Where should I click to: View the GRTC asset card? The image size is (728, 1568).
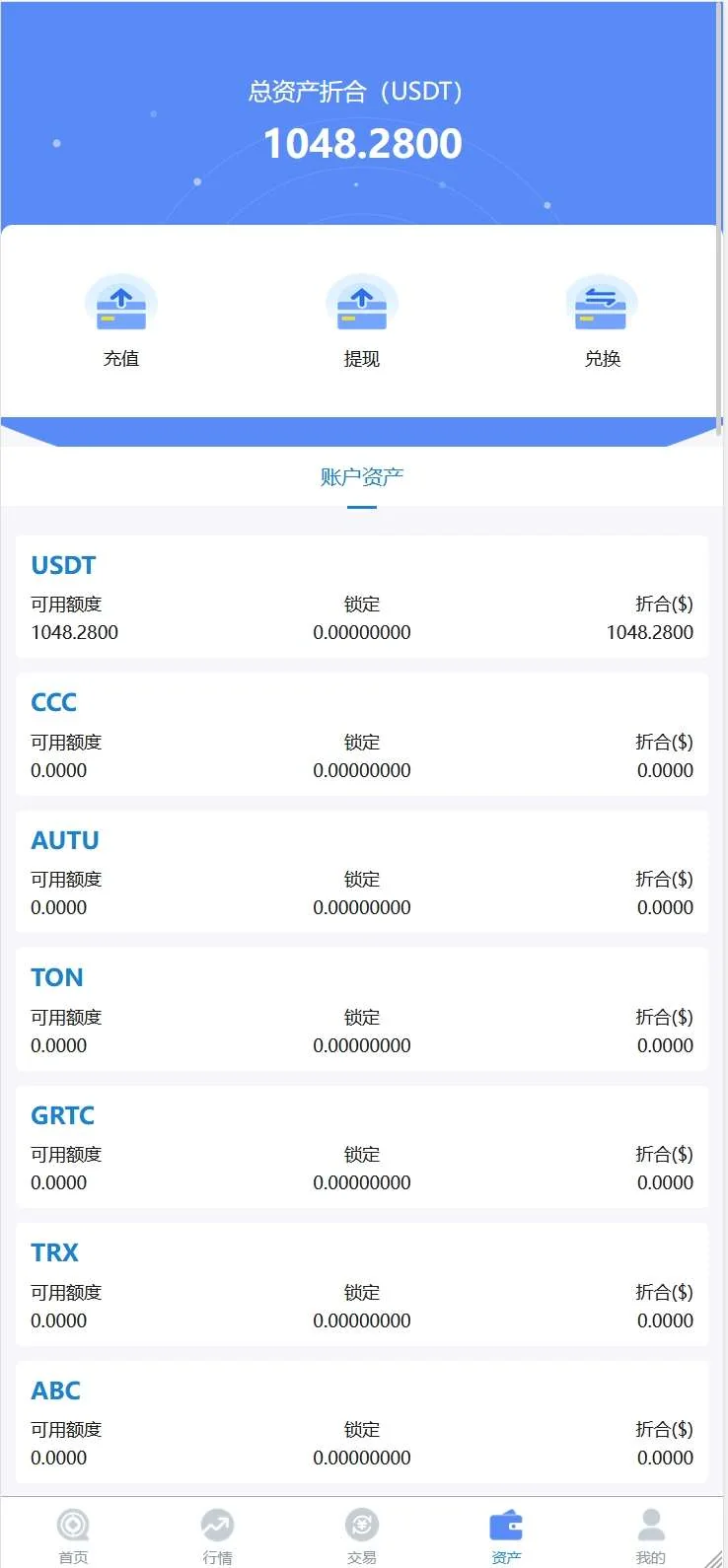click(362, 1147)
